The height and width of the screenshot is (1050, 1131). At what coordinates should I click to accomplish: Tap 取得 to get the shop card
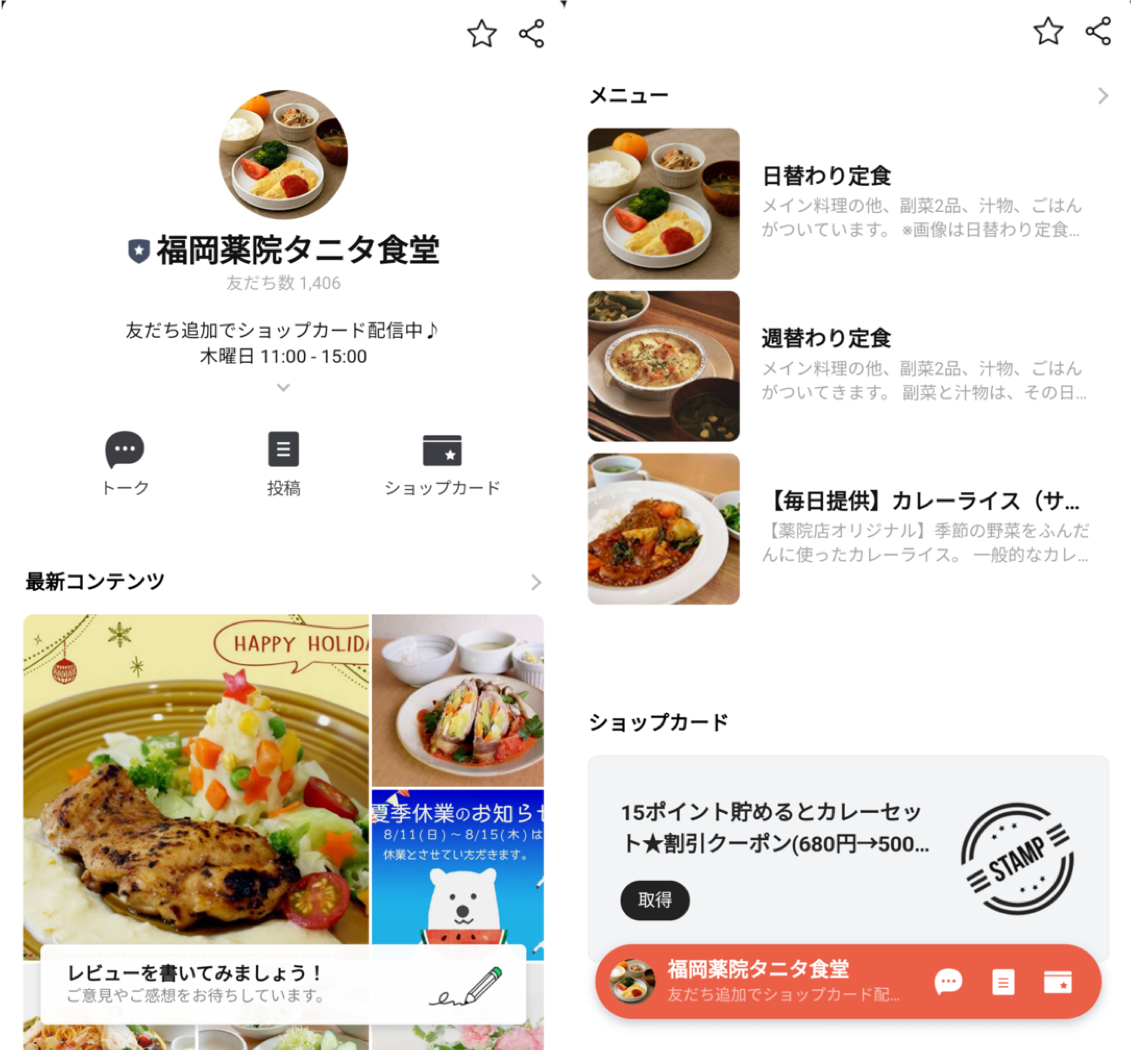tap(655, 900)
